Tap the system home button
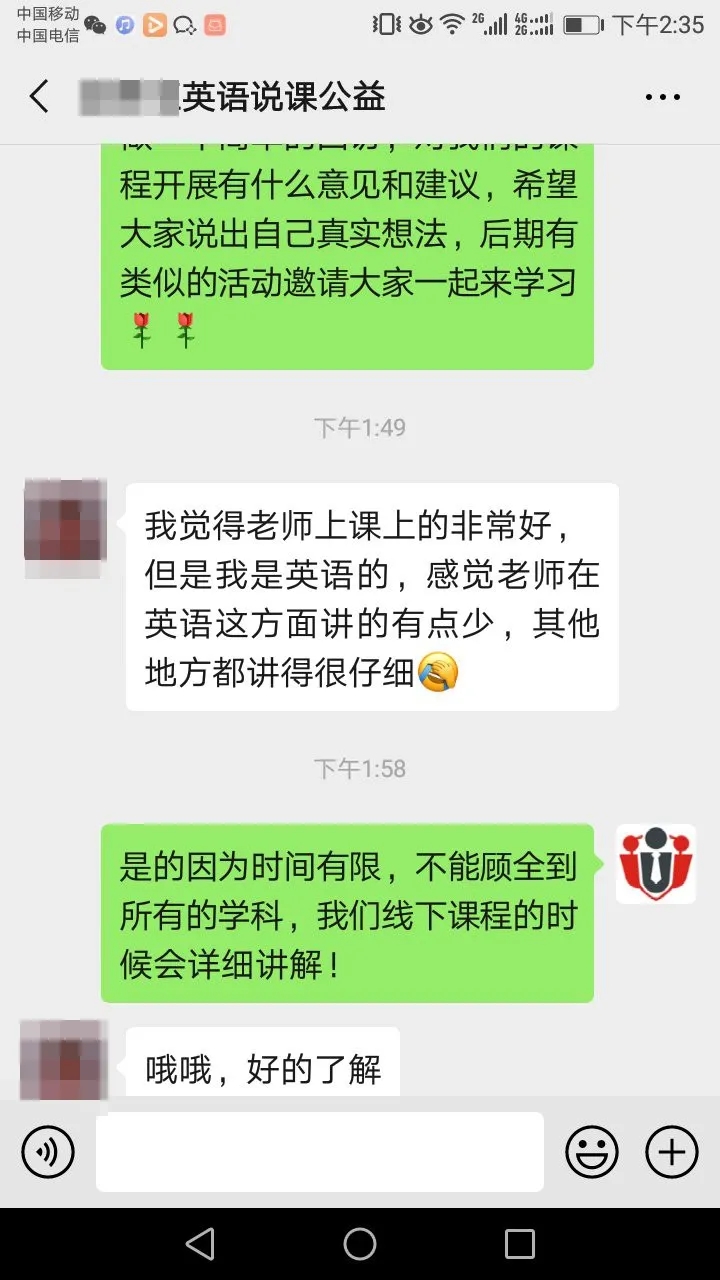720x1280 pixels. point(360,1244)
